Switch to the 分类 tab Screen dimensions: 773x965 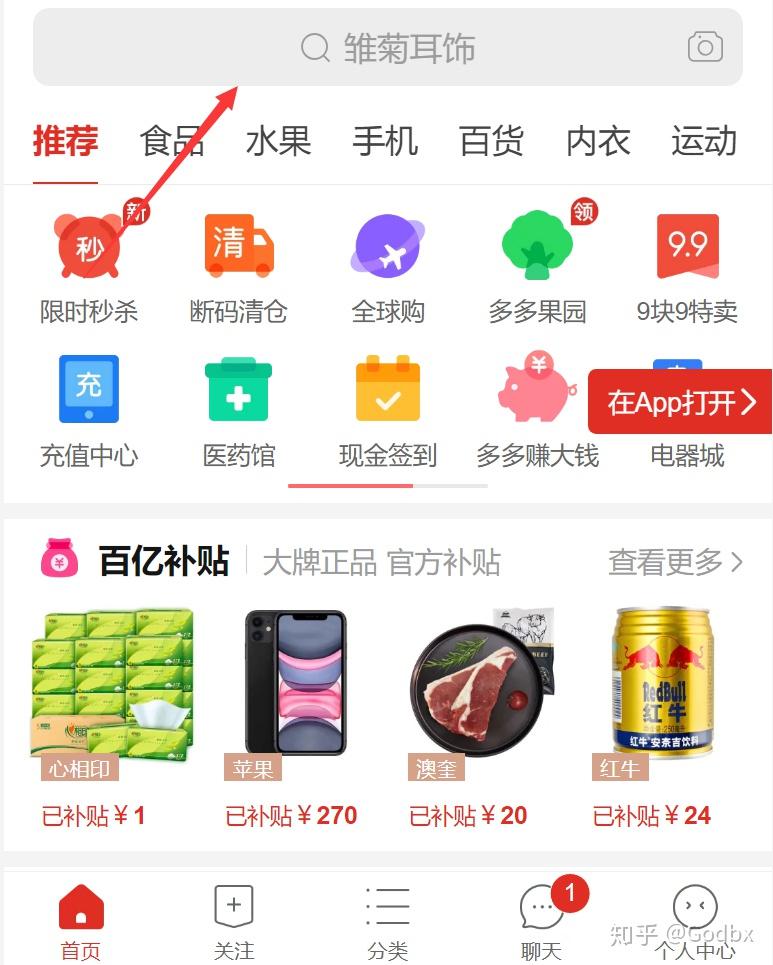(387, 923)
